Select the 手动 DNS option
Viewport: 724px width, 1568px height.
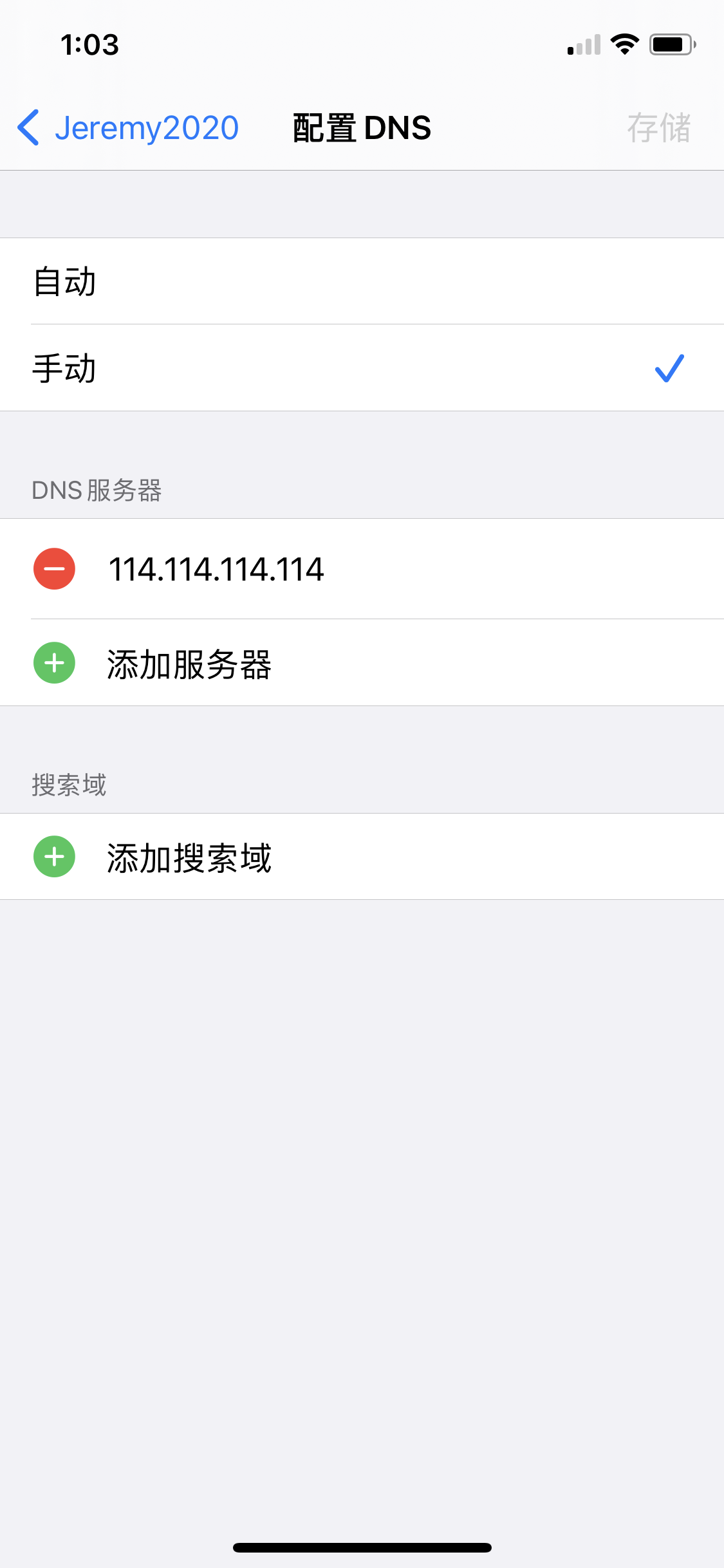(x=360, y=368)
